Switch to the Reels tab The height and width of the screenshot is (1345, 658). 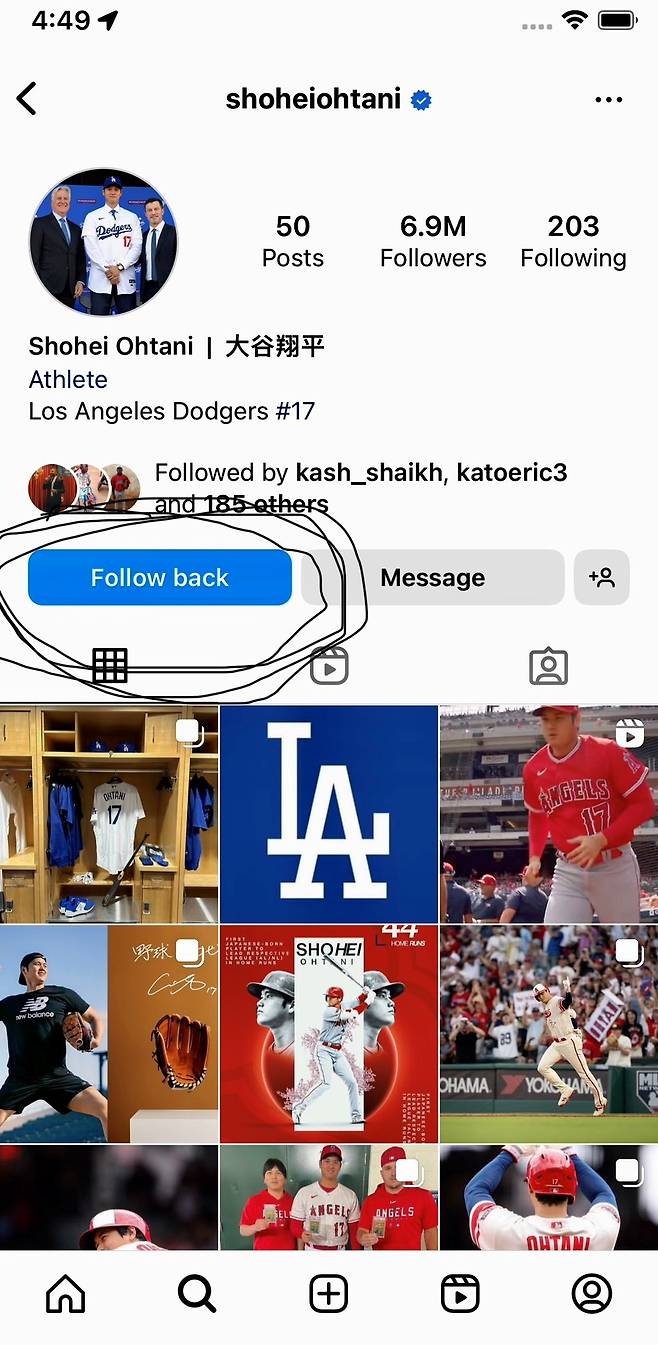pyautogui.click(x=329, y=666)
